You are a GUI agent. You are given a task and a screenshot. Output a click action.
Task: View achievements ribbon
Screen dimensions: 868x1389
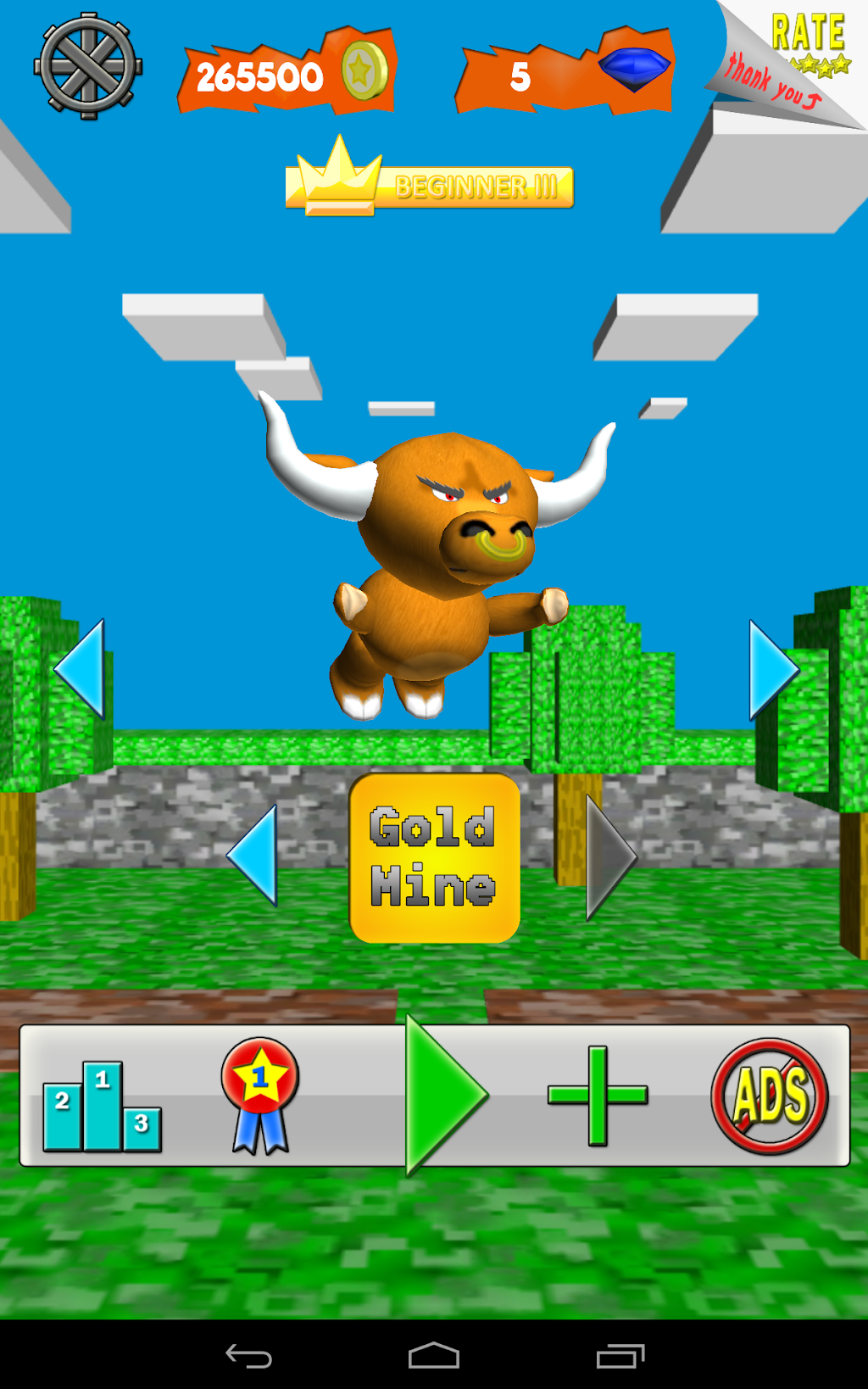260,1096
